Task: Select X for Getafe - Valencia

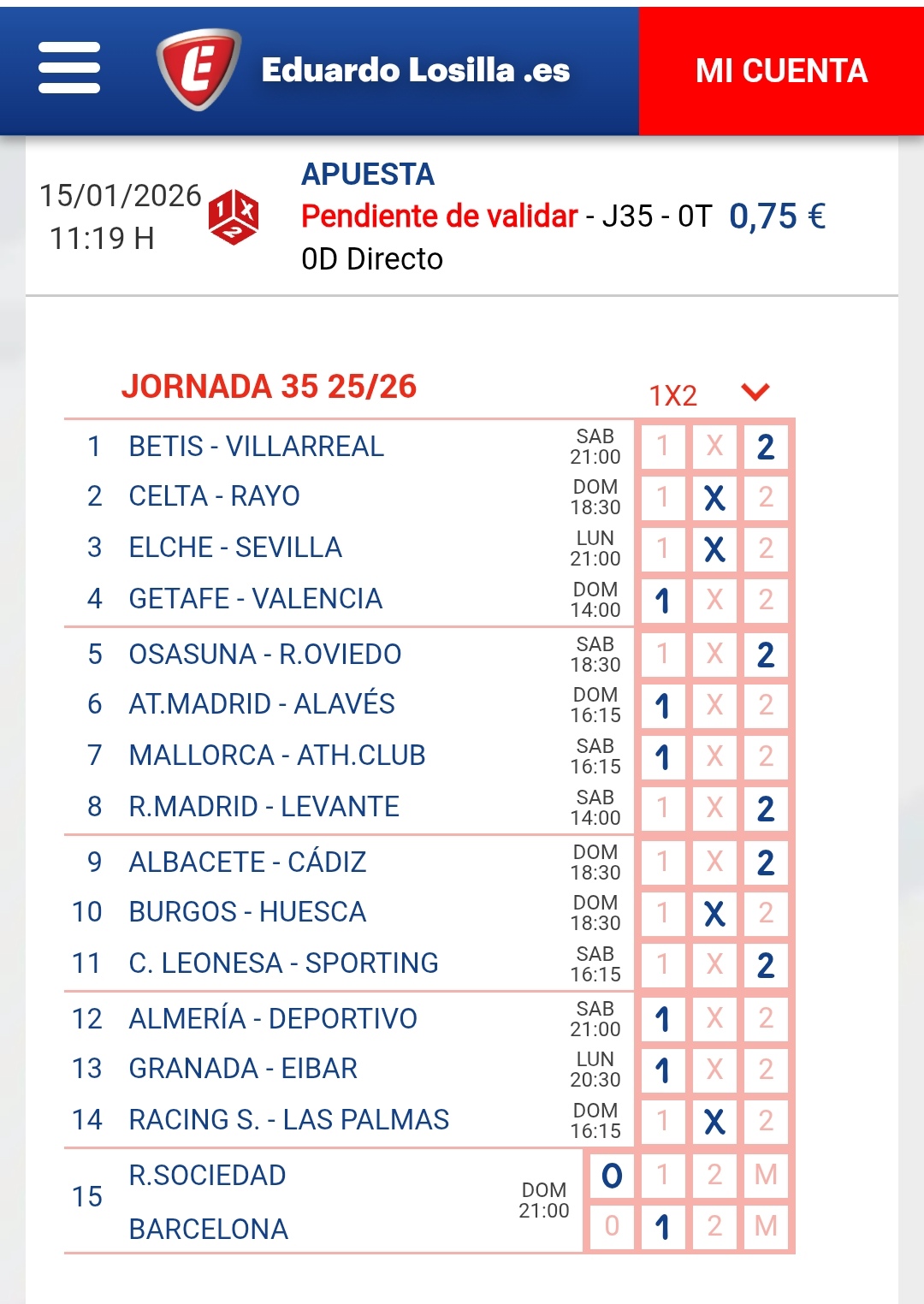Action: [x=714, y=600]
